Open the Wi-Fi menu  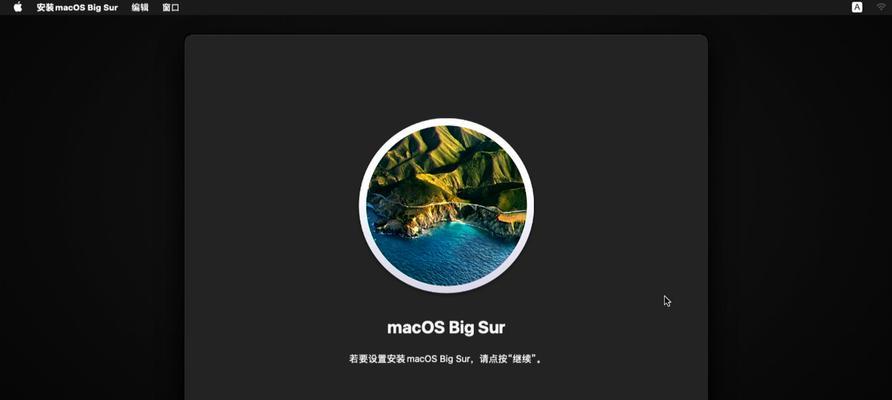(881, 7)
